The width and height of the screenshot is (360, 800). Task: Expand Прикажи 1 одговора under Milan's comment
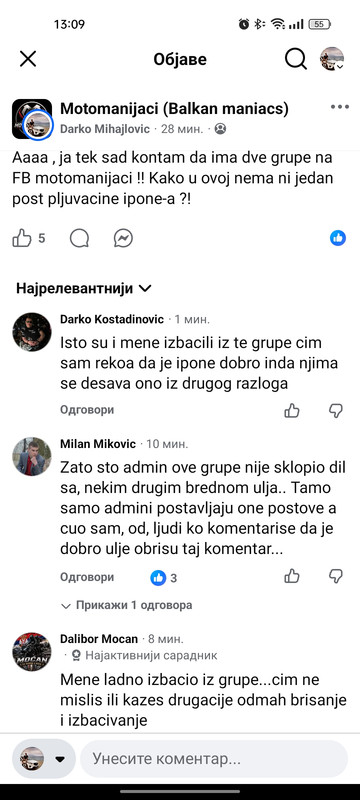pyautogui.click(x=126, y=605)
